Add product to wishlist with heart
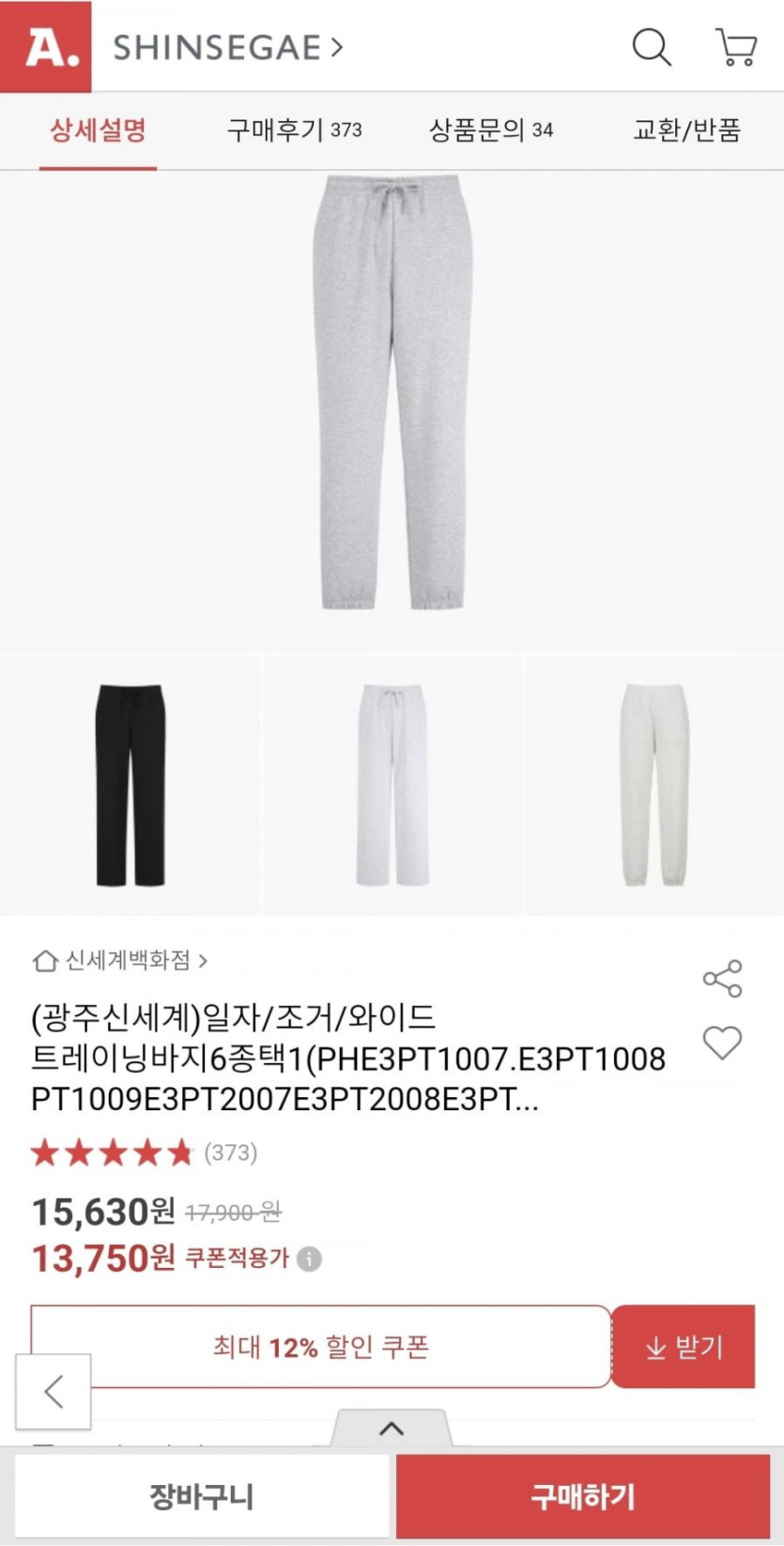The image size is (784, 1546). [x=722, y=1043]
